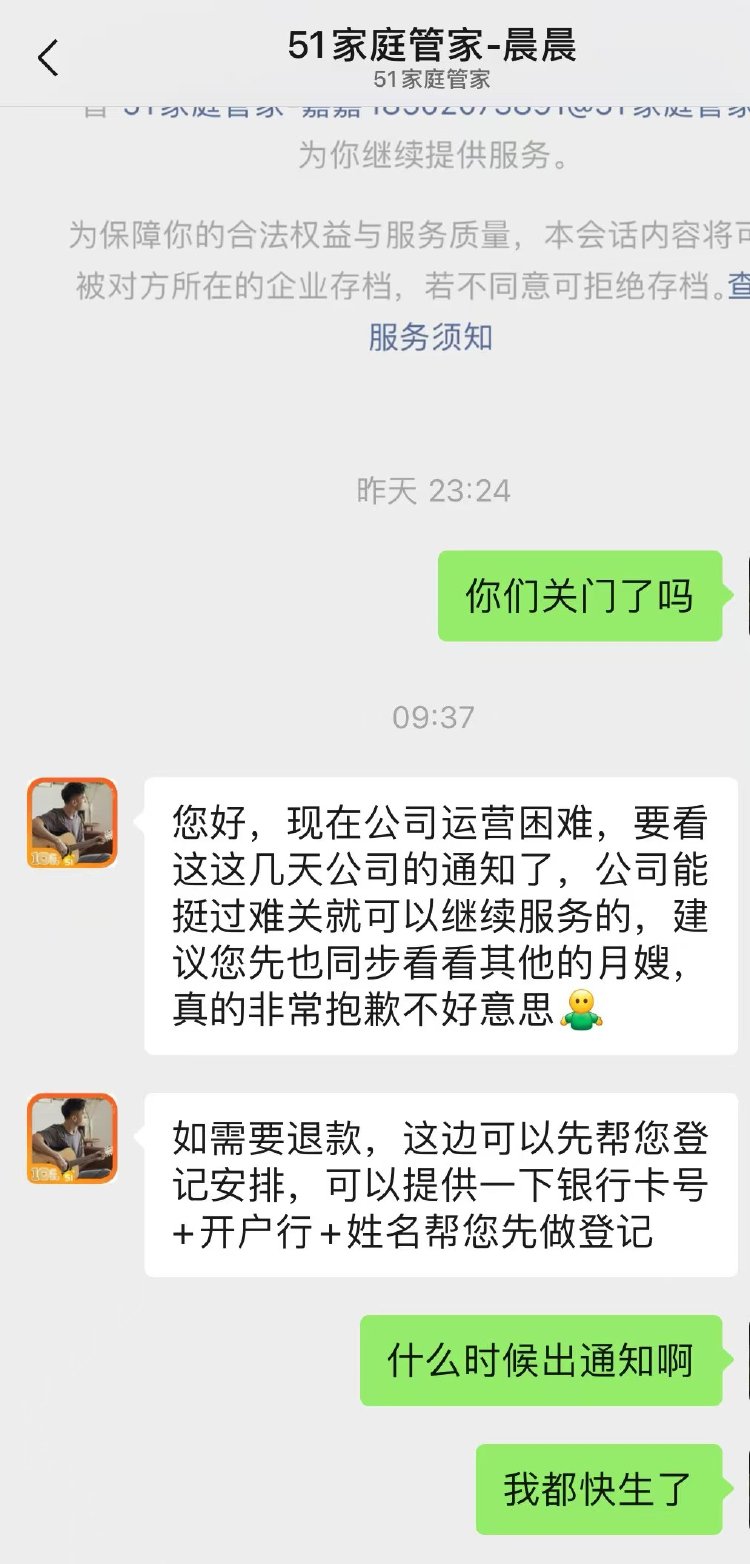Image resolution: width=750 pixels, height=1564 pixels.
Task: Open the 服务须知 link
Action: point(431,337)
